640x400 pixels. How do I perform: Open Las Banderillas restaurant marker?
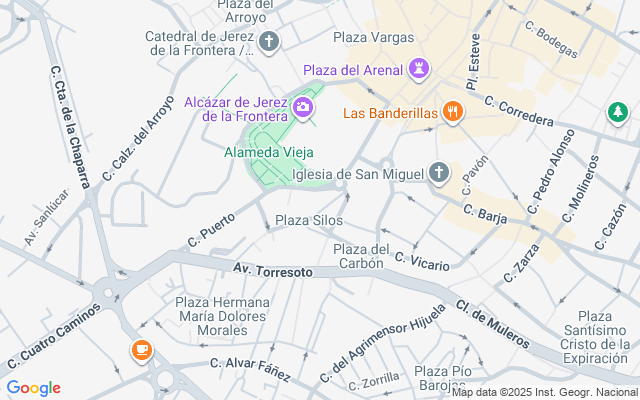(453, 112)
